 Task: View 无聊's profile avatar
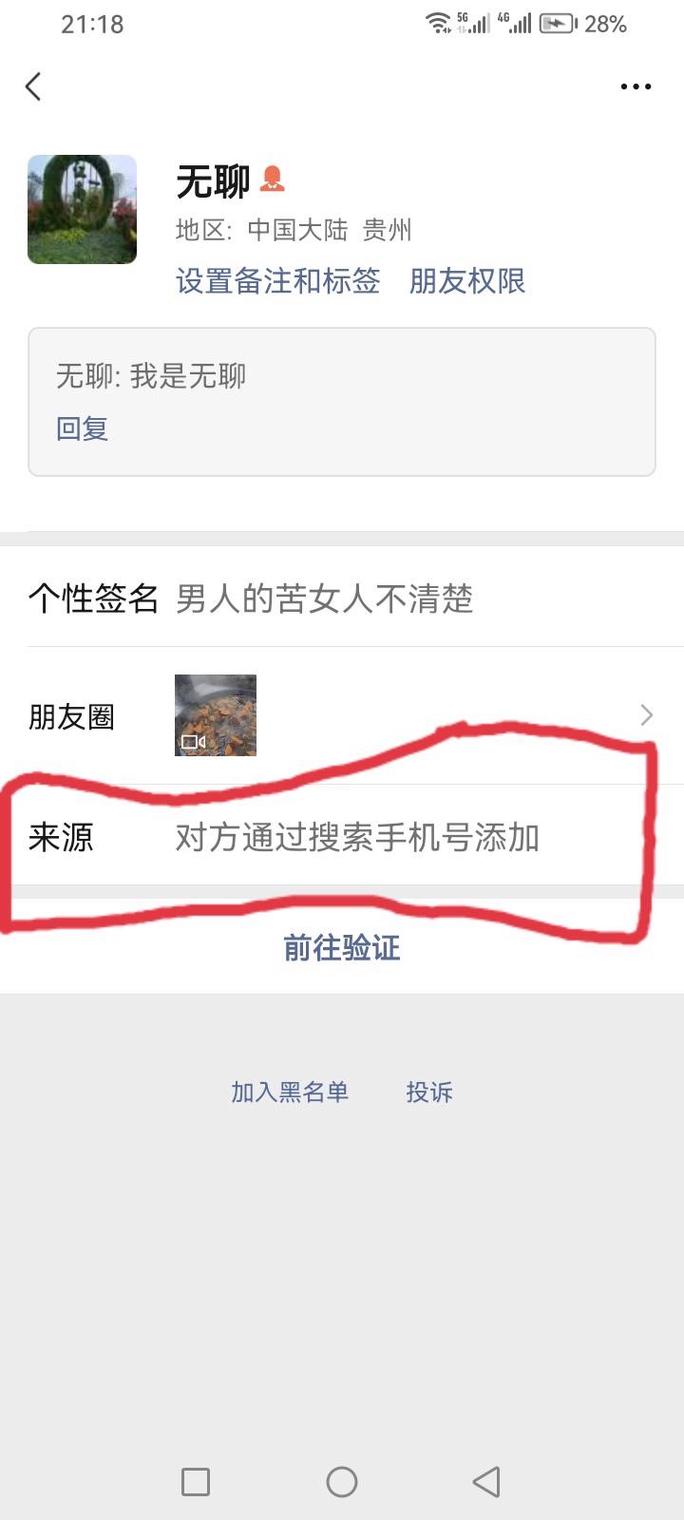tap(82, 210)
